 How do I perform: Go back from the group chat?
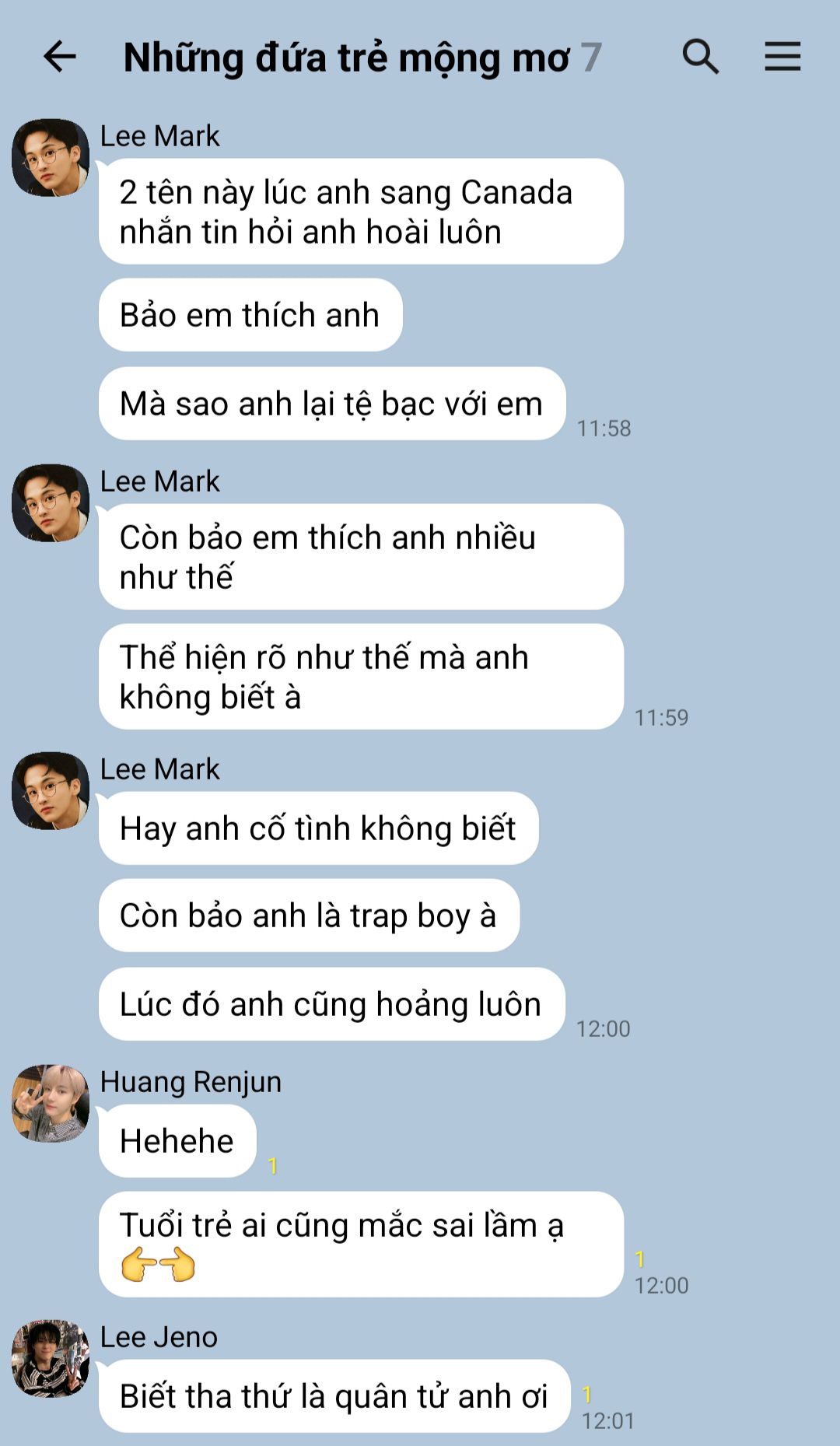(x=60, y=57)
